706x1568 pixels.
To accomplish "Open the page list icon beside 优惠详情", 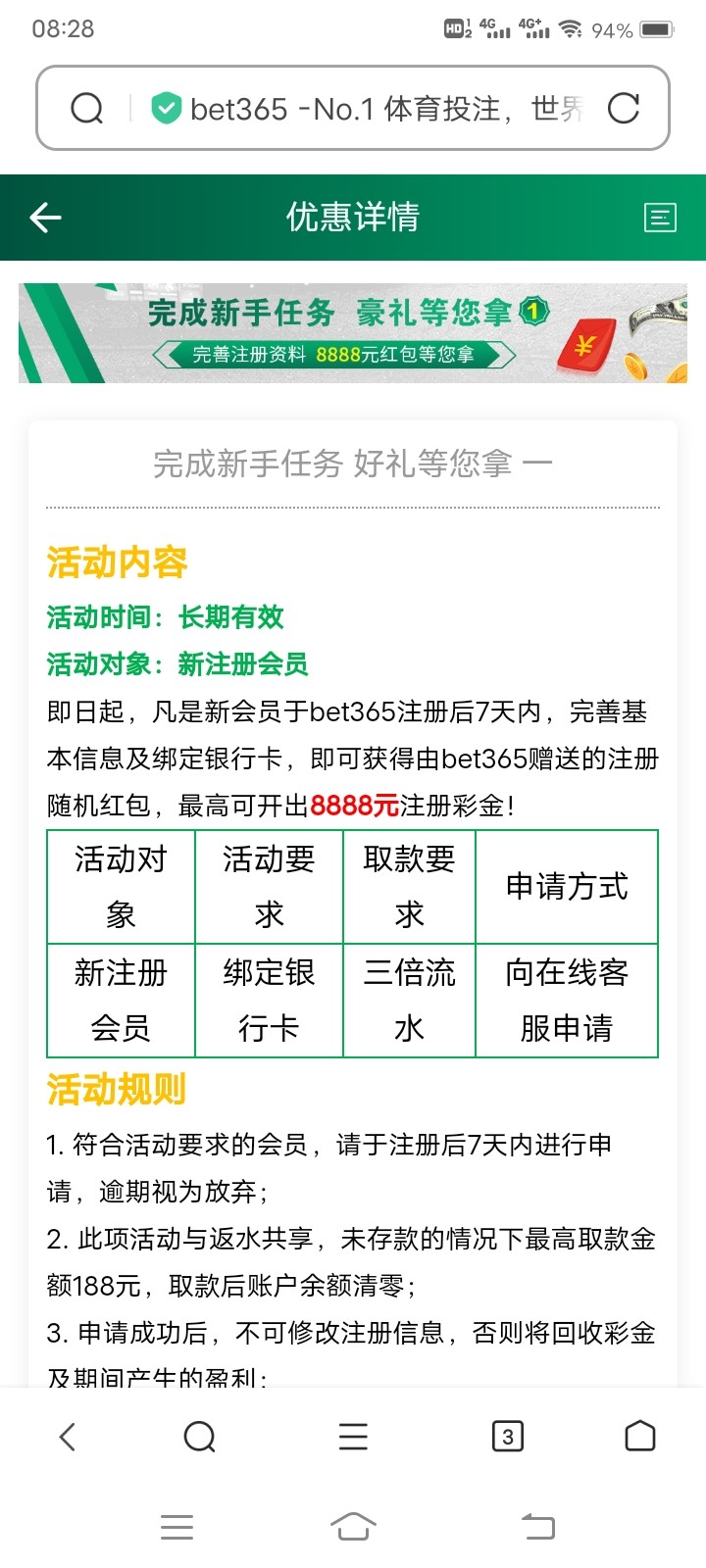I will (x=661, y=217).
